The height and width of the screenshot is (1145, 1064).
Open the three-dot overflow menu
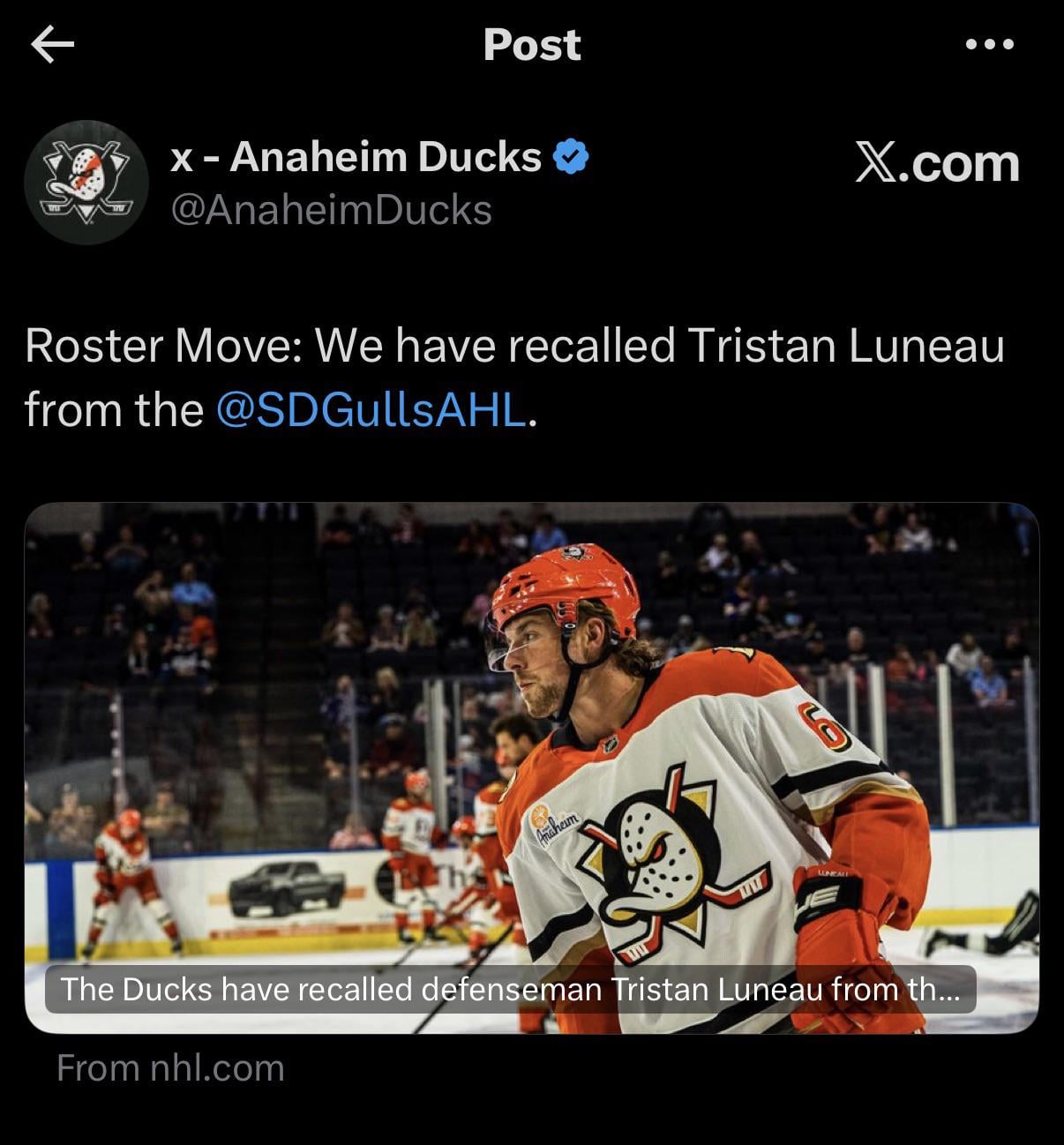click(x=989, y=44)
